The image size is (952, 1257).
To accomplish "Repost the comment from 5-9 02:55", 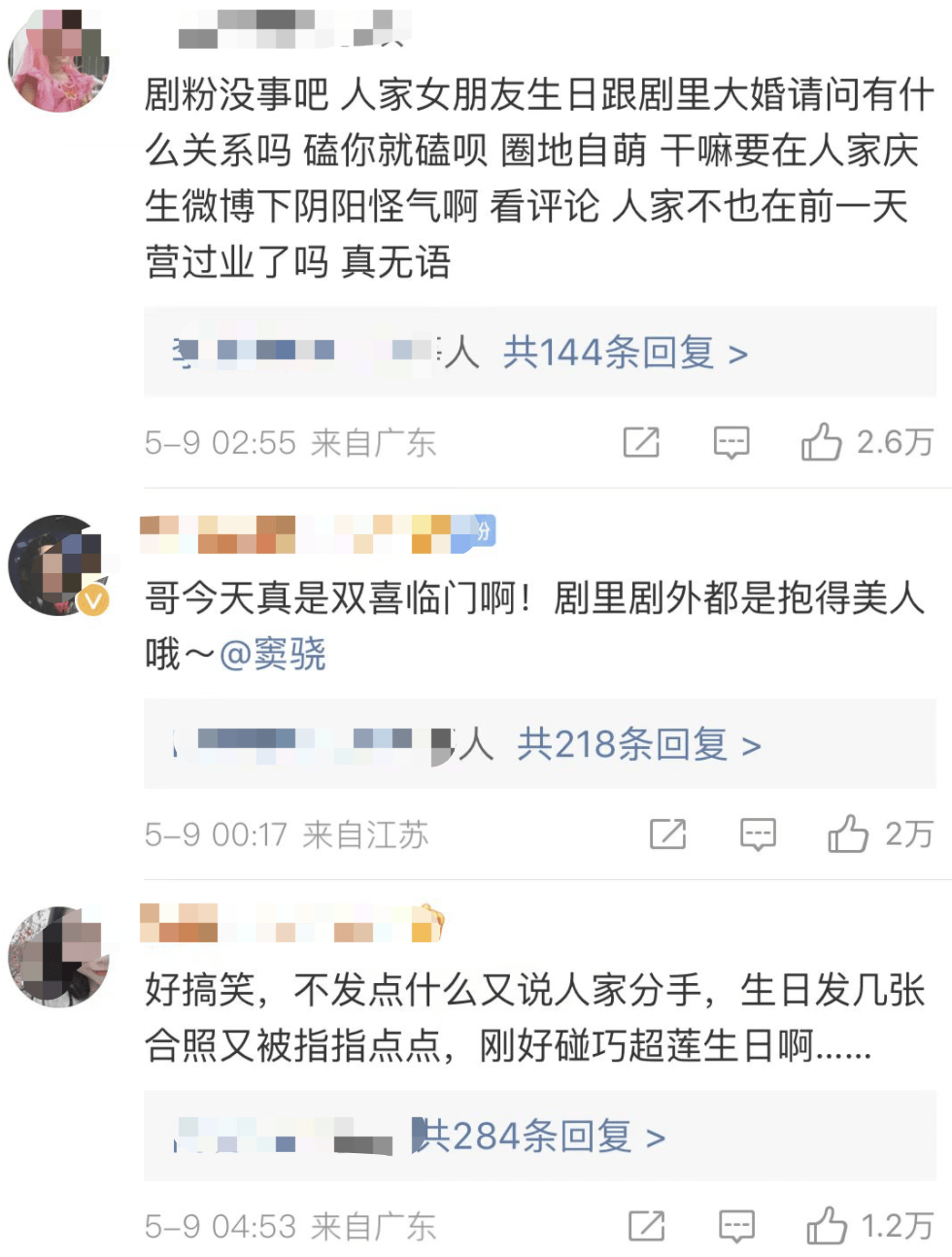I will click(641, 443).
